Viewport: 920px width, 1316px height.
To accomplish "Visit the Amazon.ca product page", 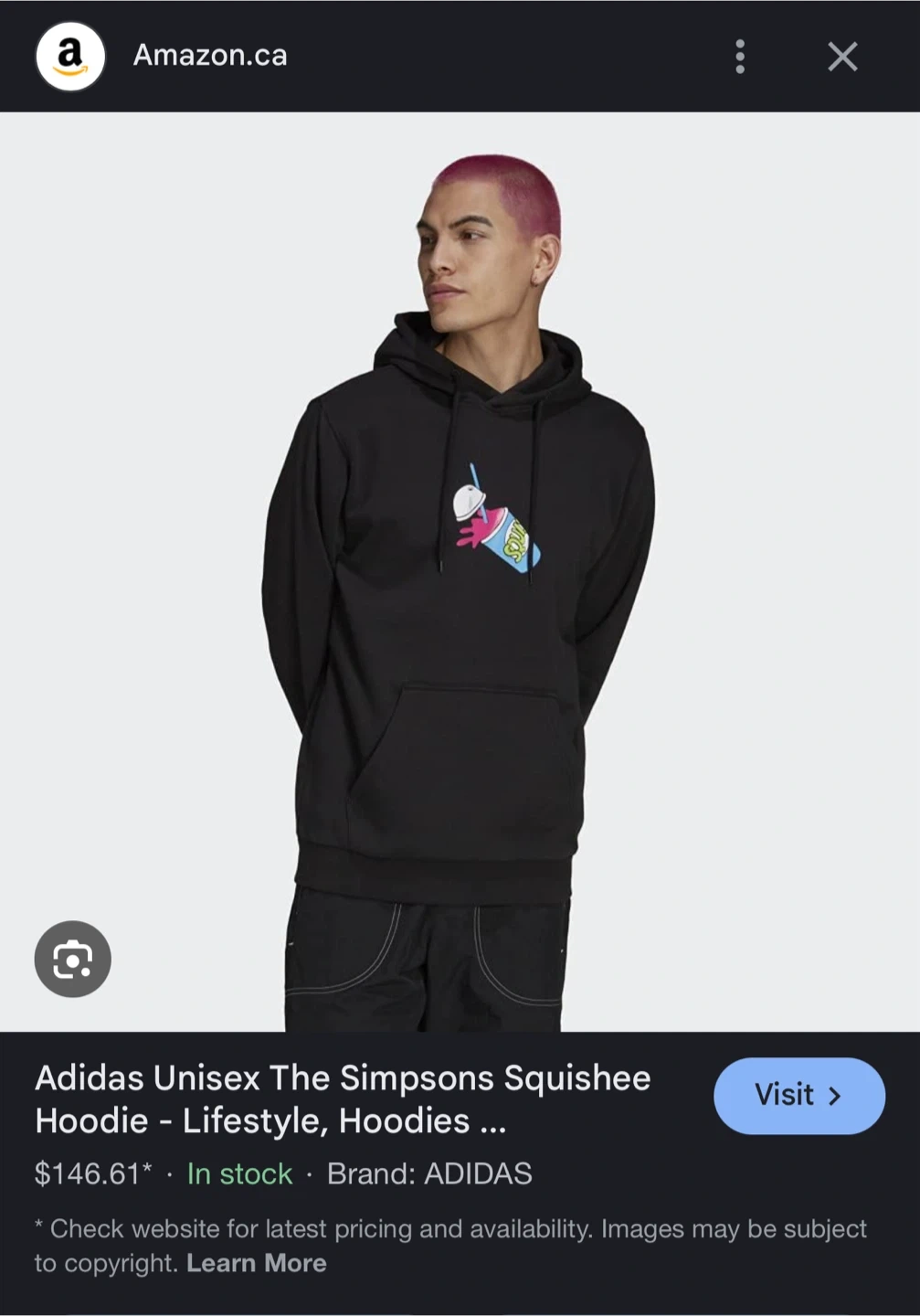I will pos(798,1095).
